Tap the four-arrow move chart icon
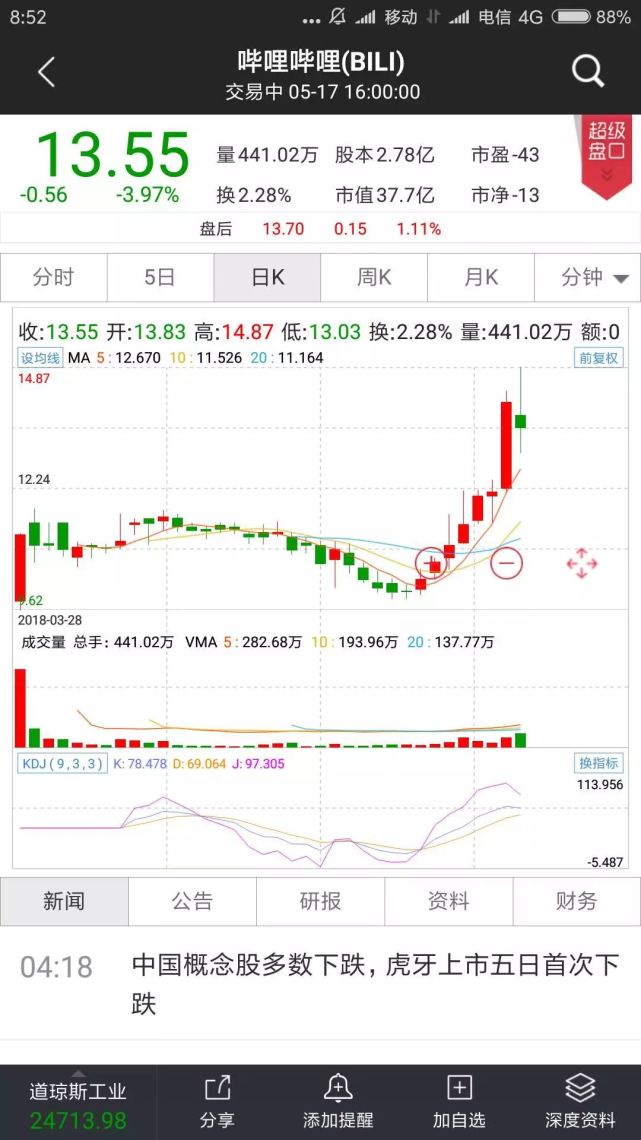Image resolution: width=641 pixels, height=1140 pixels. (581, 563)
